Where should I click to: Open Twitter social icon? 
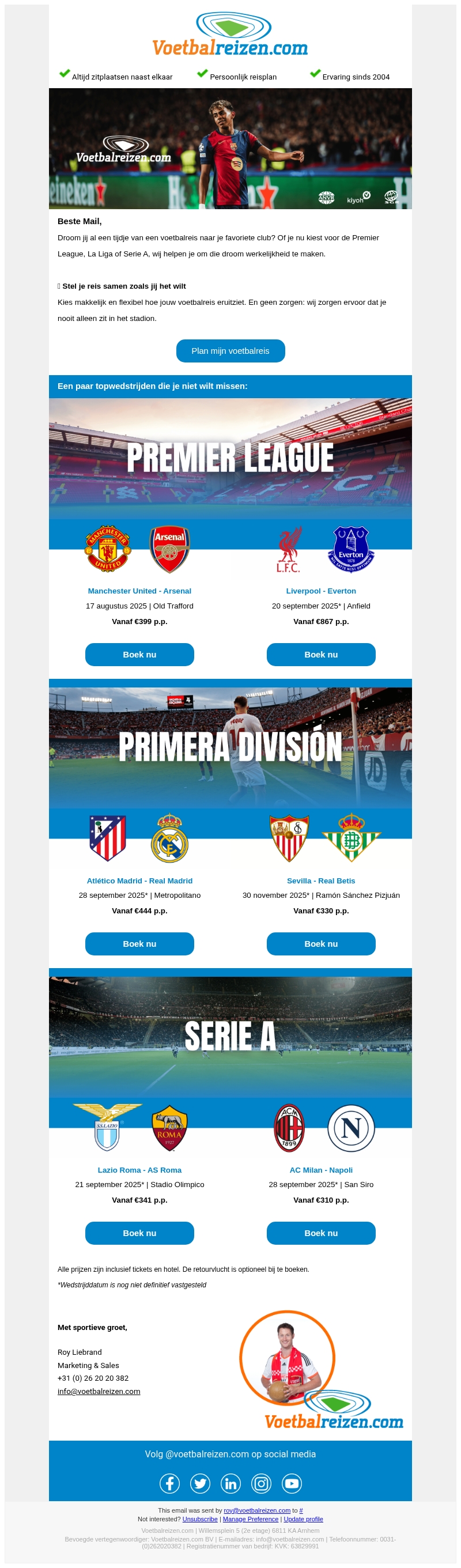(200, 1483)
